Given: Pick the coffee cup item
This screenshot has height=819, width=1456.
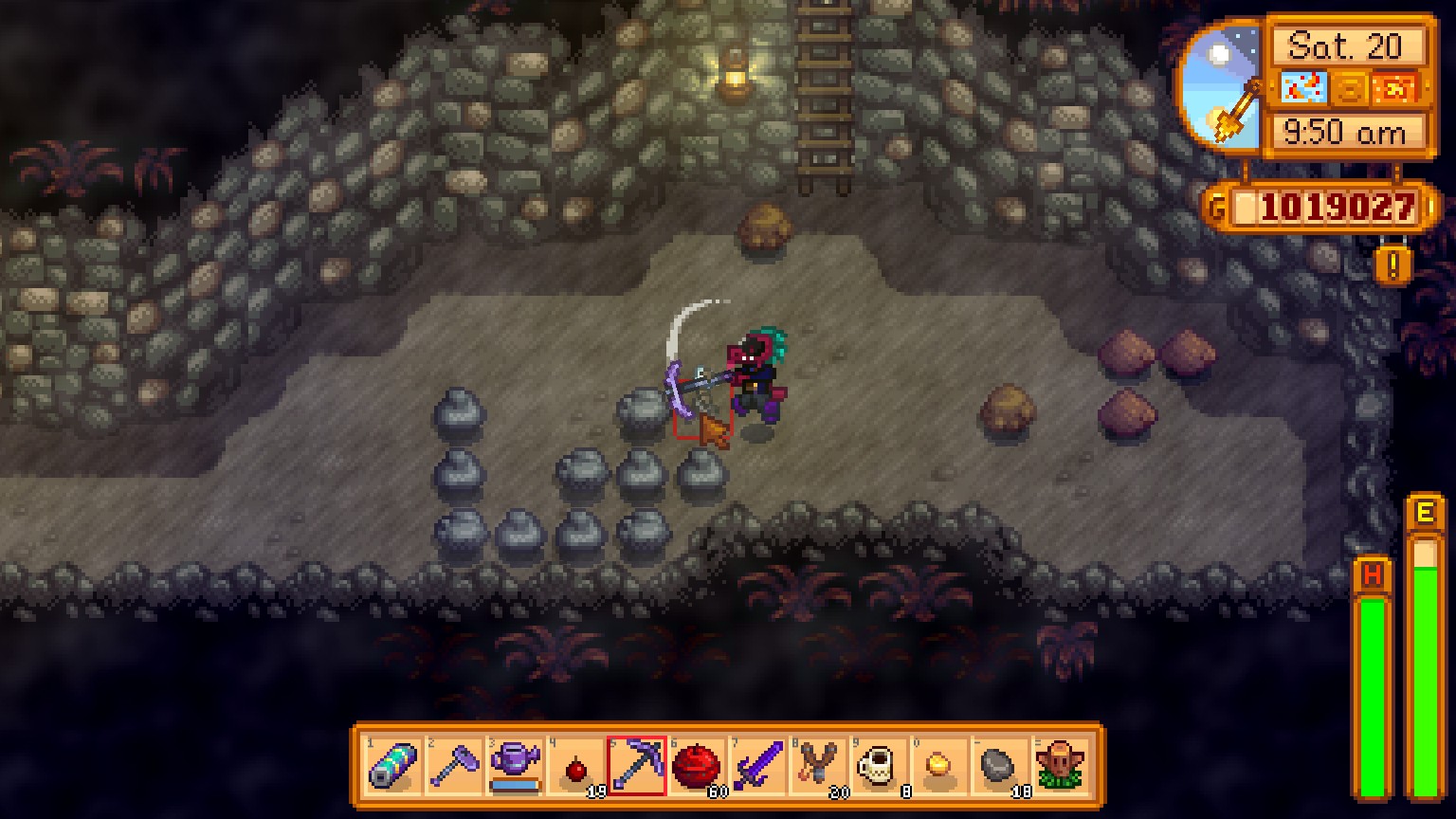Looking at the screenshot, I should coord(879,766).
